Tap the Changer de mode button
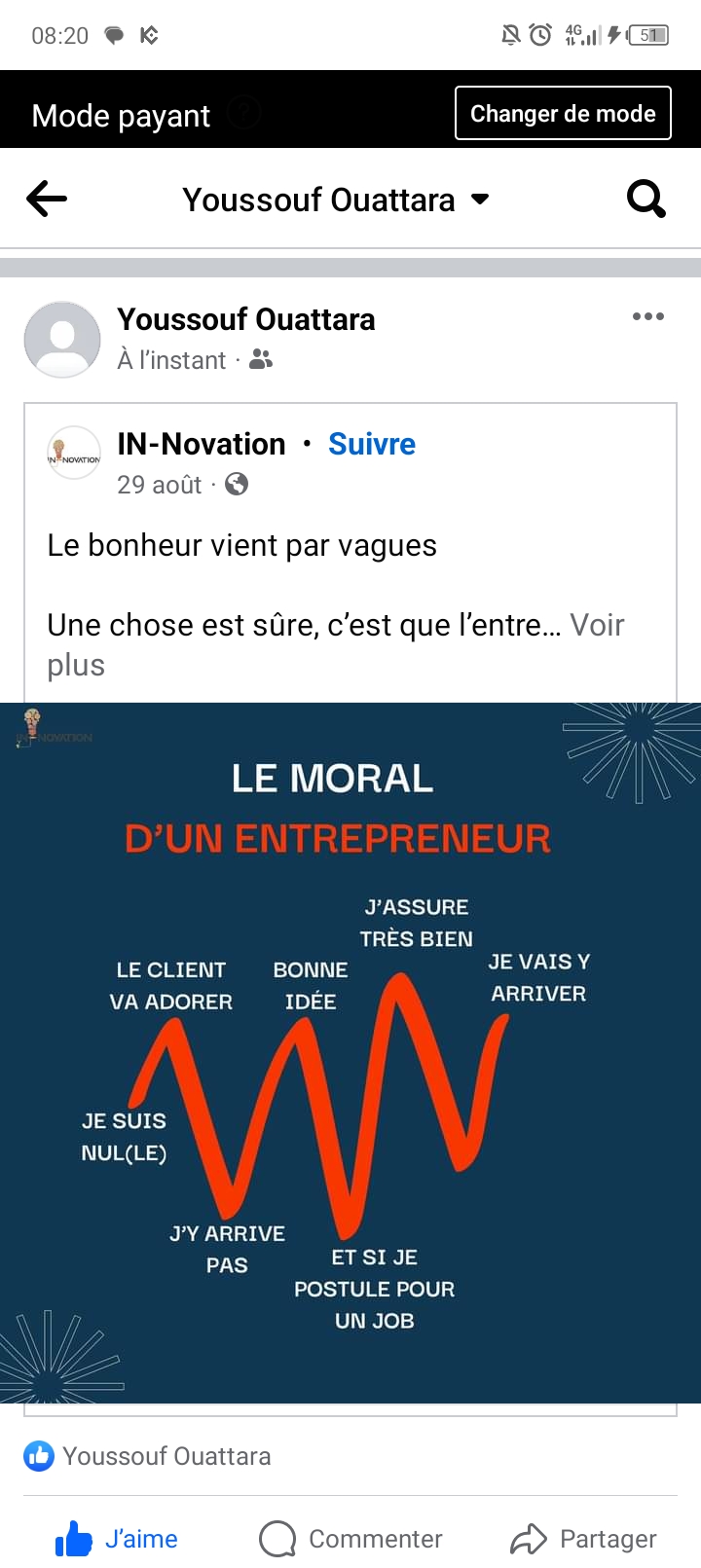 pos(563,114)
